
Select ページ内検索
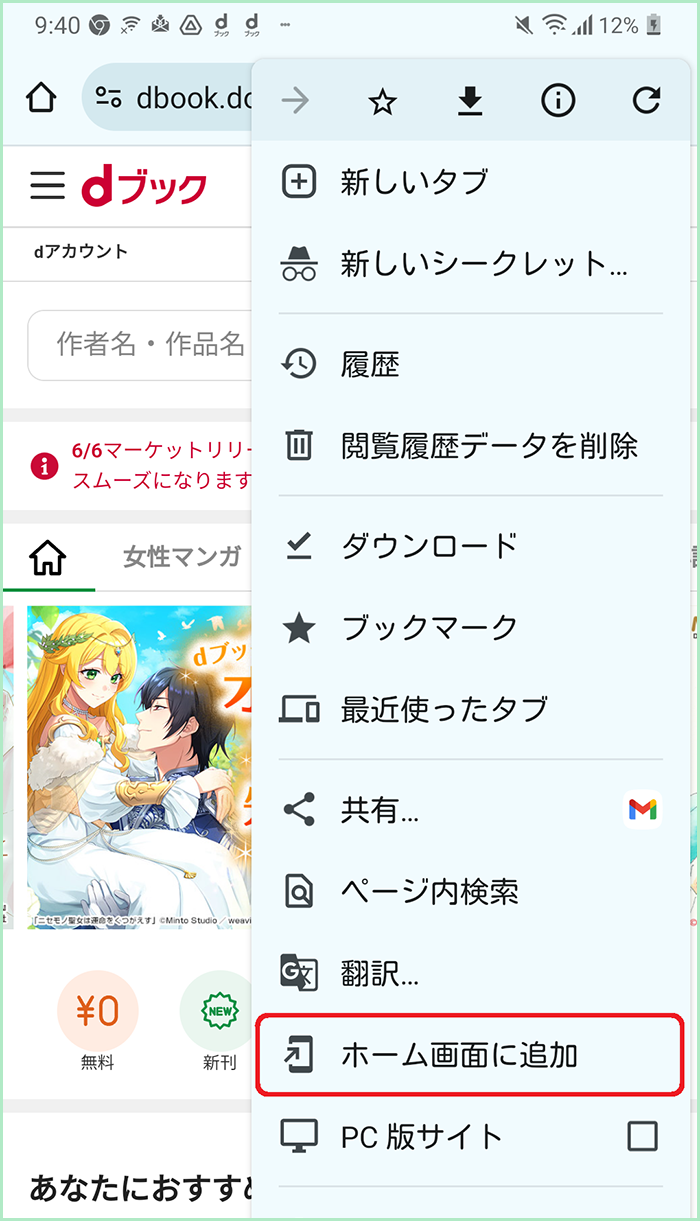tap(471, 891)
